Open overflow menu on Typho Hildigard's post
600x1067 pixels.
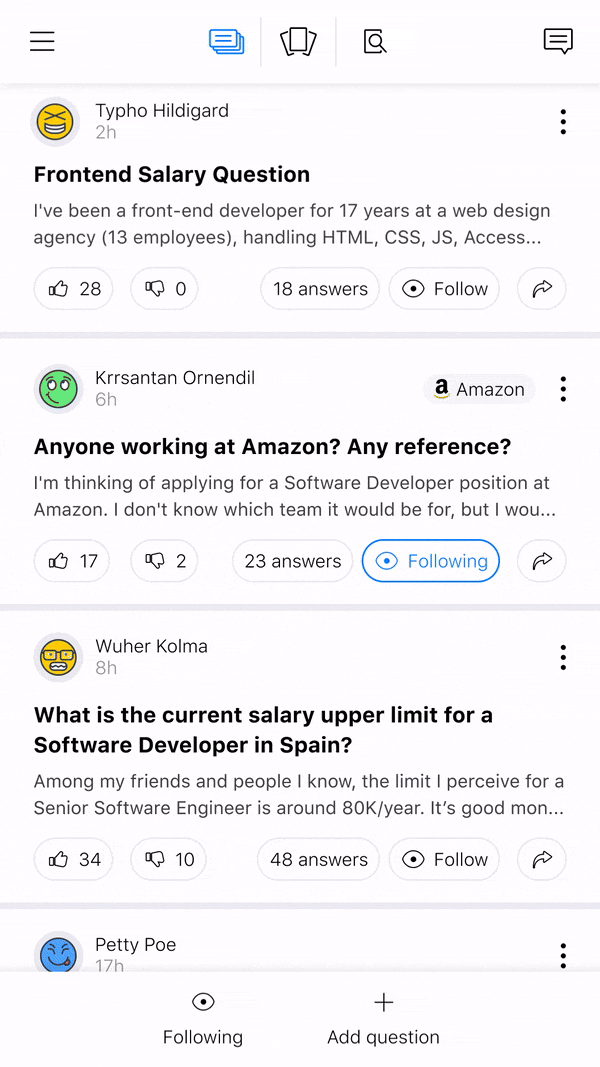pos(563,122)
